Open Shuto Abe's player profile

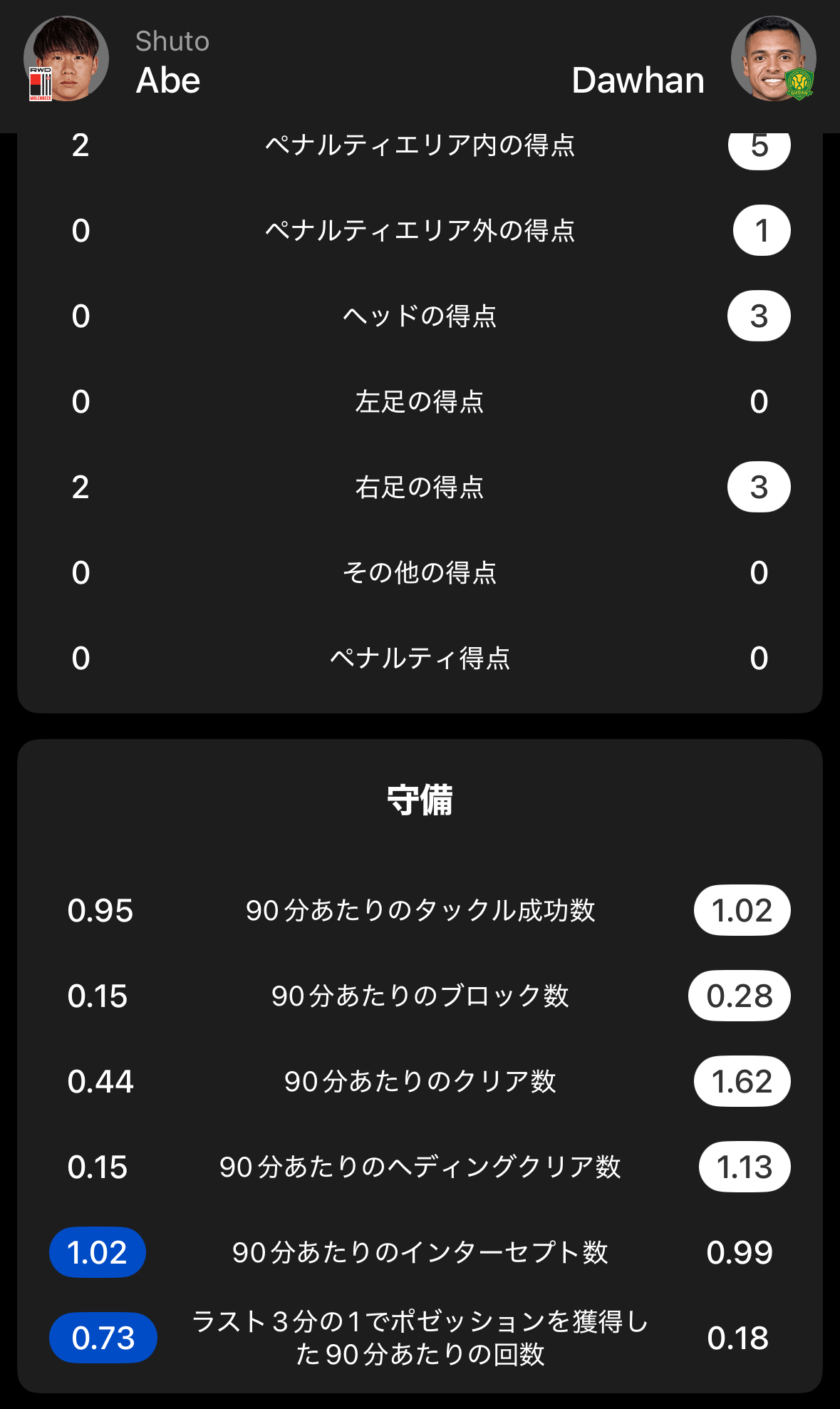(66, 60)
